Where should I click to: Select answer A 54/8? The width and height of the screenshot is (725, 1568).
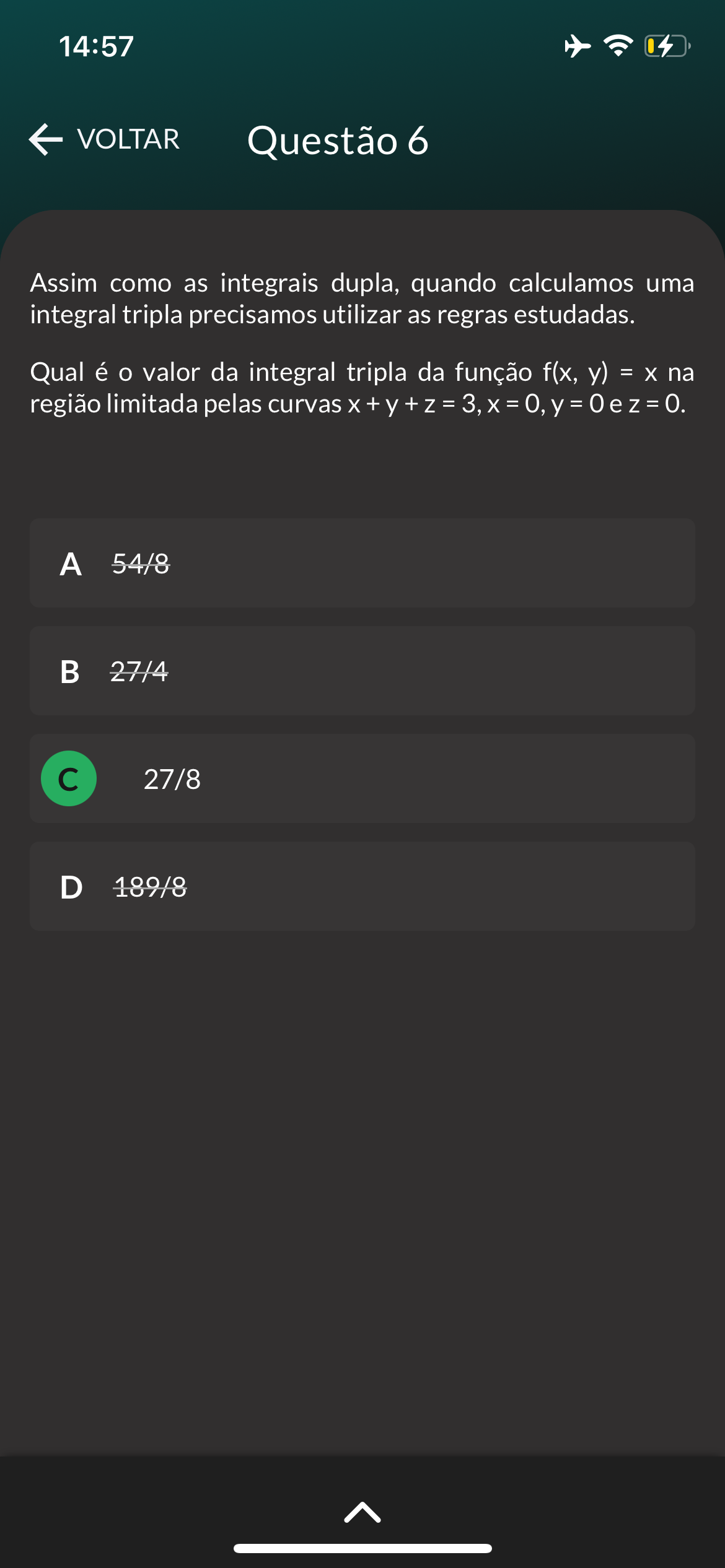[x=362, y=563]
